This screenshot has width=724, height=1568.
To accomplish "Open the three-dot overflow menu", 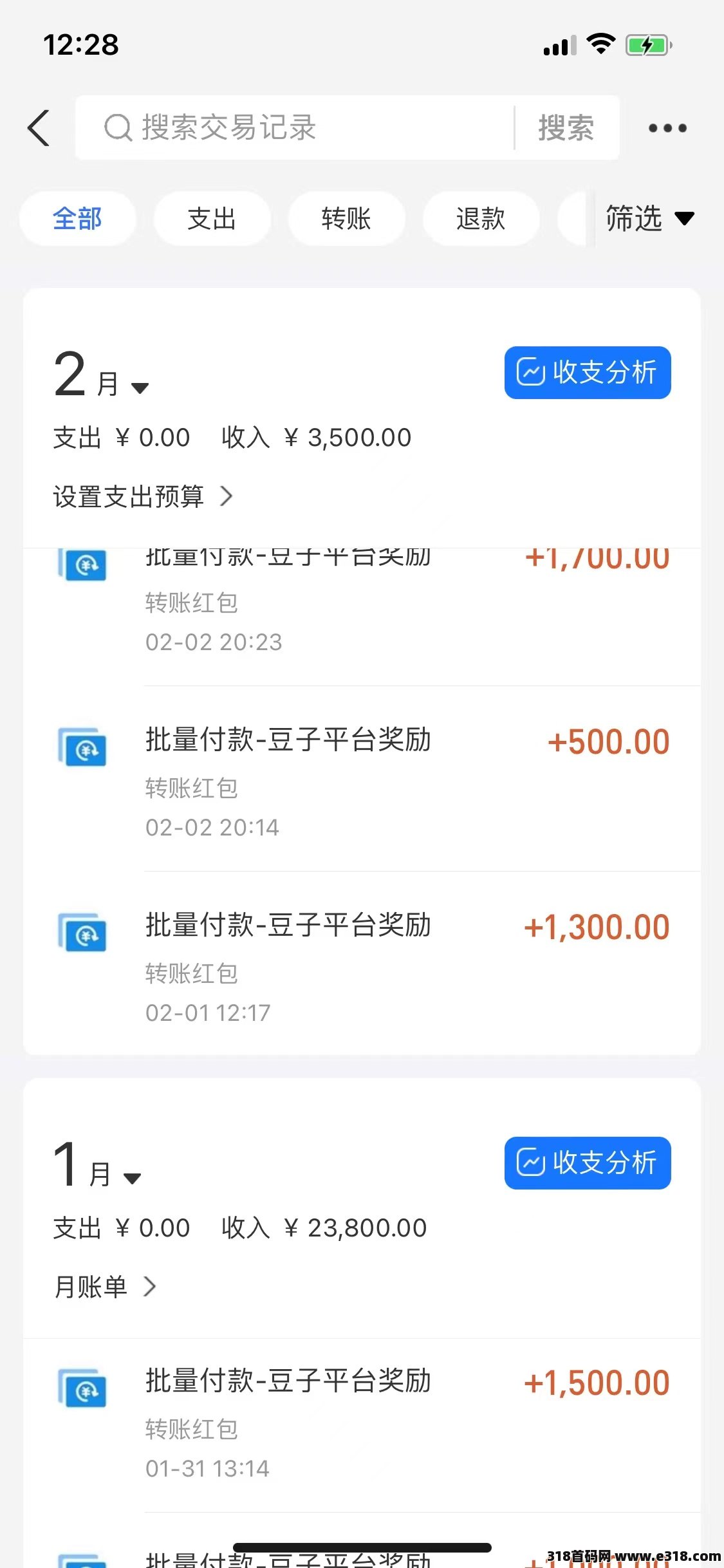I will coord(667,128).
